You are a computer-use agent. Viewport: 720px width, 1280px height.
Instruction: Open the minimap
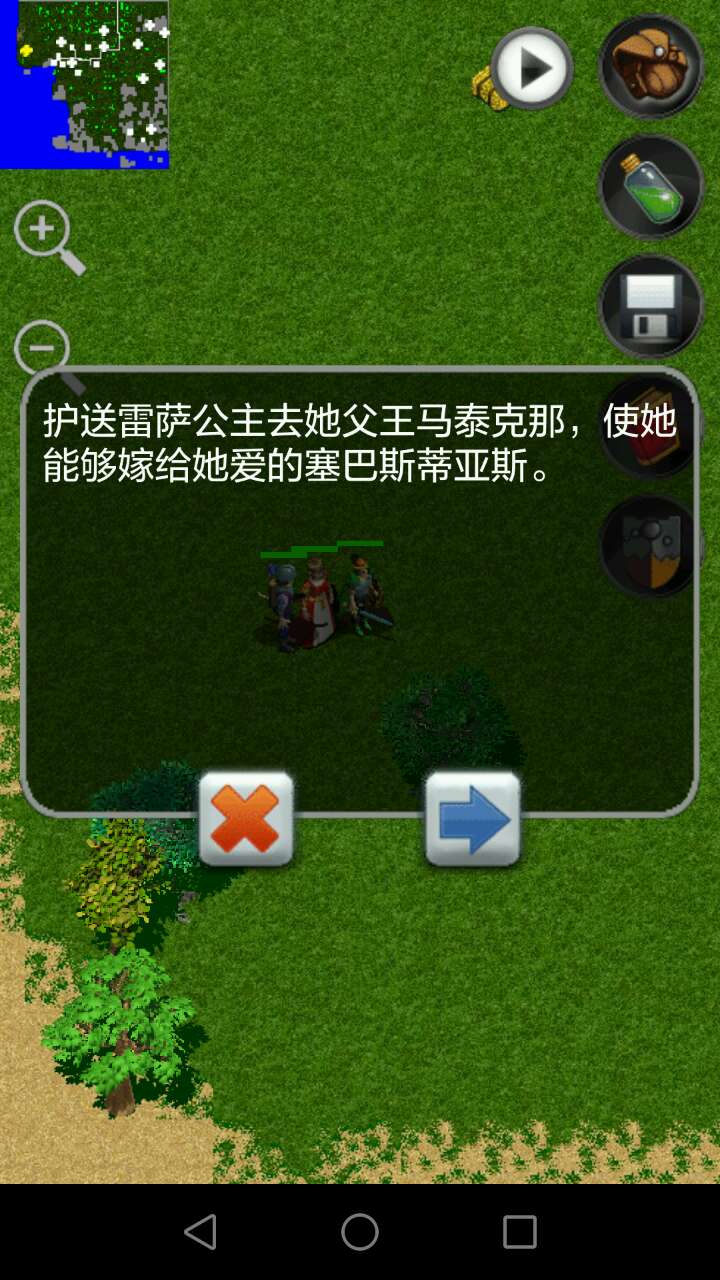[x=84, y=84]
